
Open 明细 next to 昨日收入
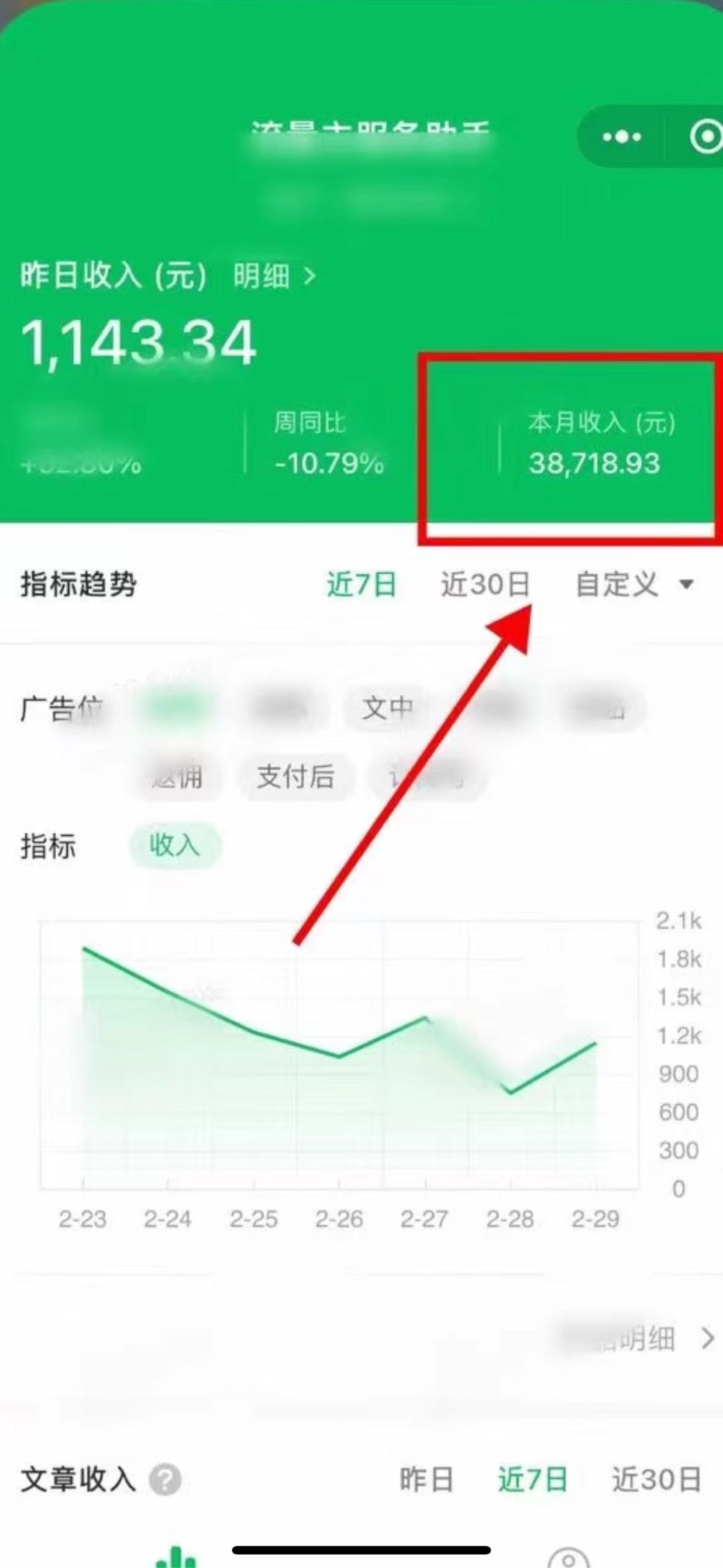click(x=273, y=275)
